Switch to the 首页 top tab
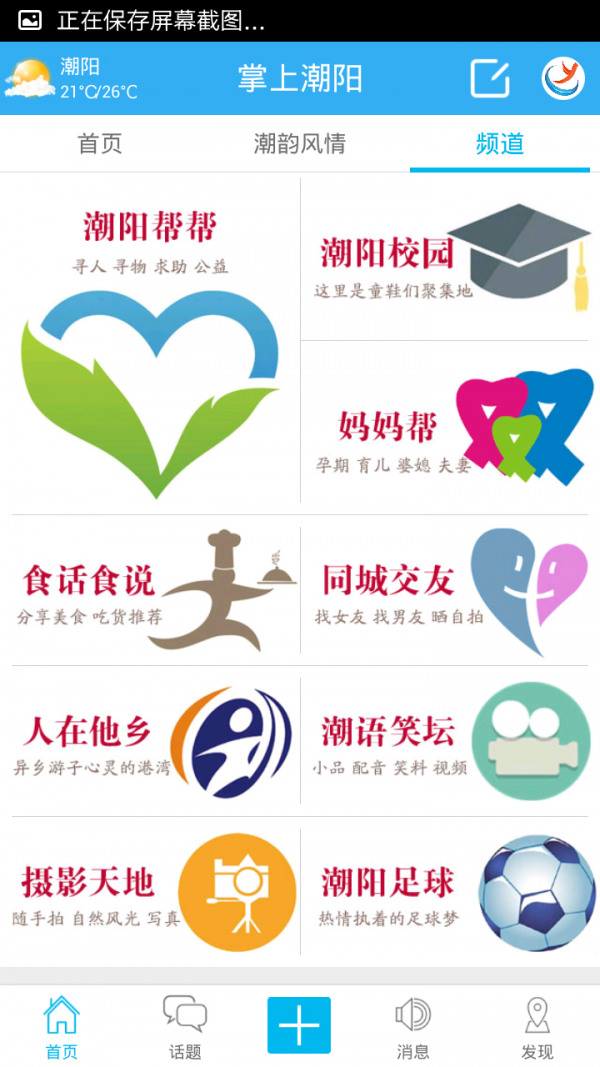The height and width of the screenshot is (1067, 600). pyautogui.click(x=100, y=144)
